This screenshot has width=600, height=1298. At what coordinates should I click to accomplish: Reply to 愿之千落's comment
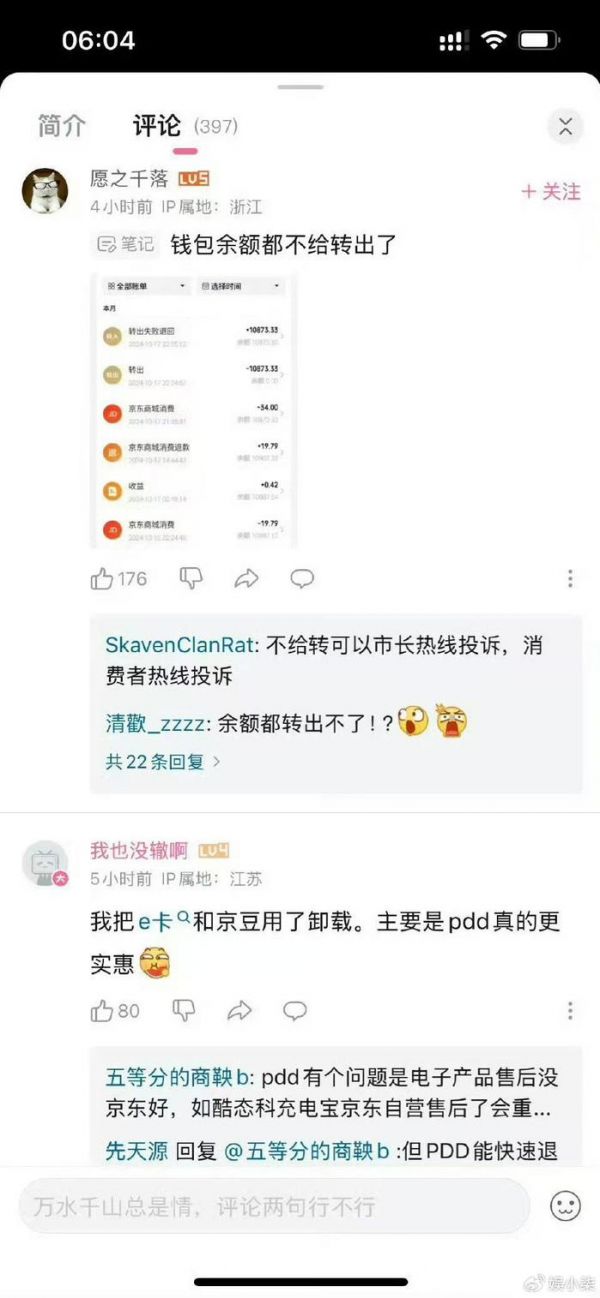pos(302,578)
